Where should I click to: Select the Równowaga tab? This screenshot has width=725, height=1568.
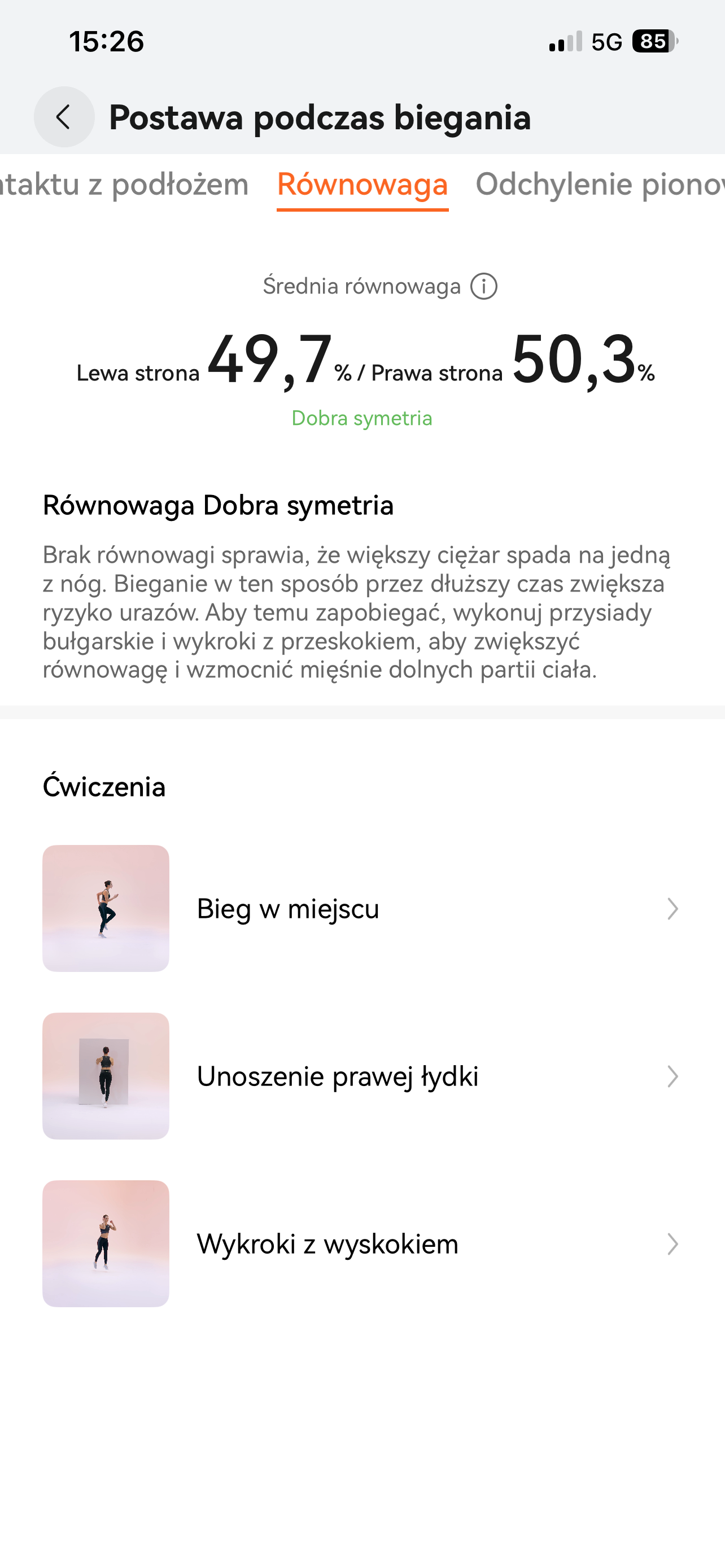[x=362, y=184]
